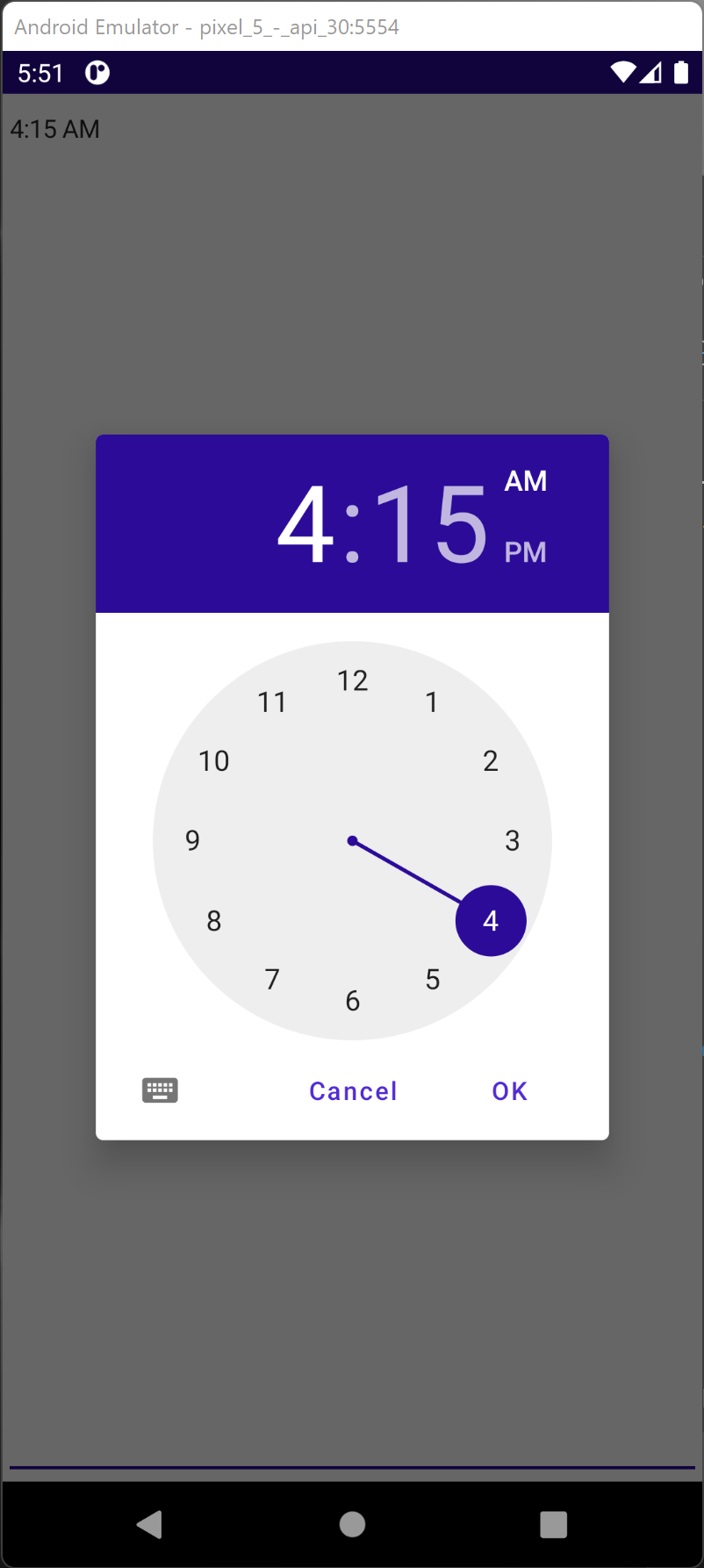Go to the home screen

(352, 1525)
